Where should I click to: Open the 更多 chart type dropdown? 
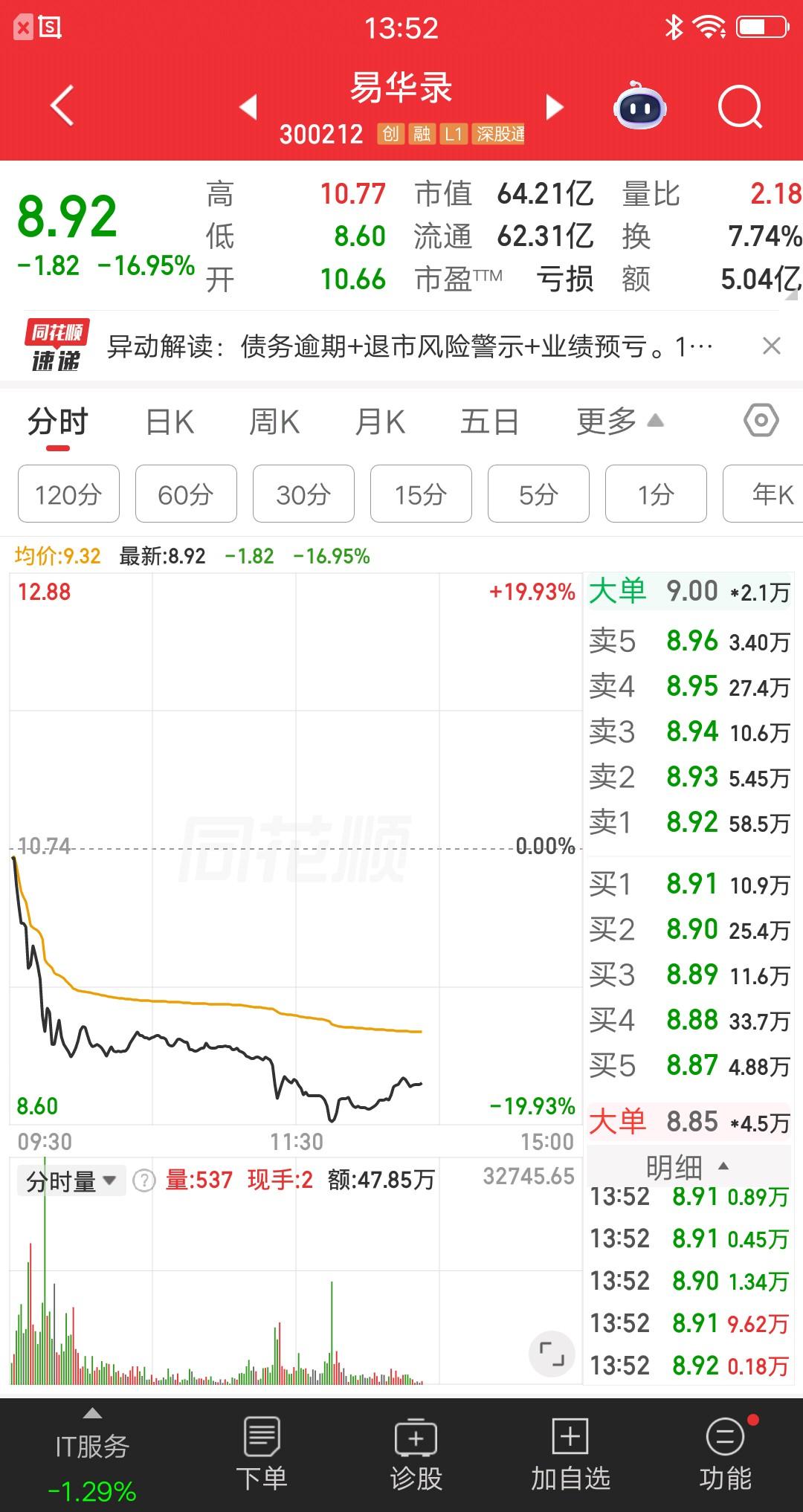pyautogui.click(x=616, y=421)
